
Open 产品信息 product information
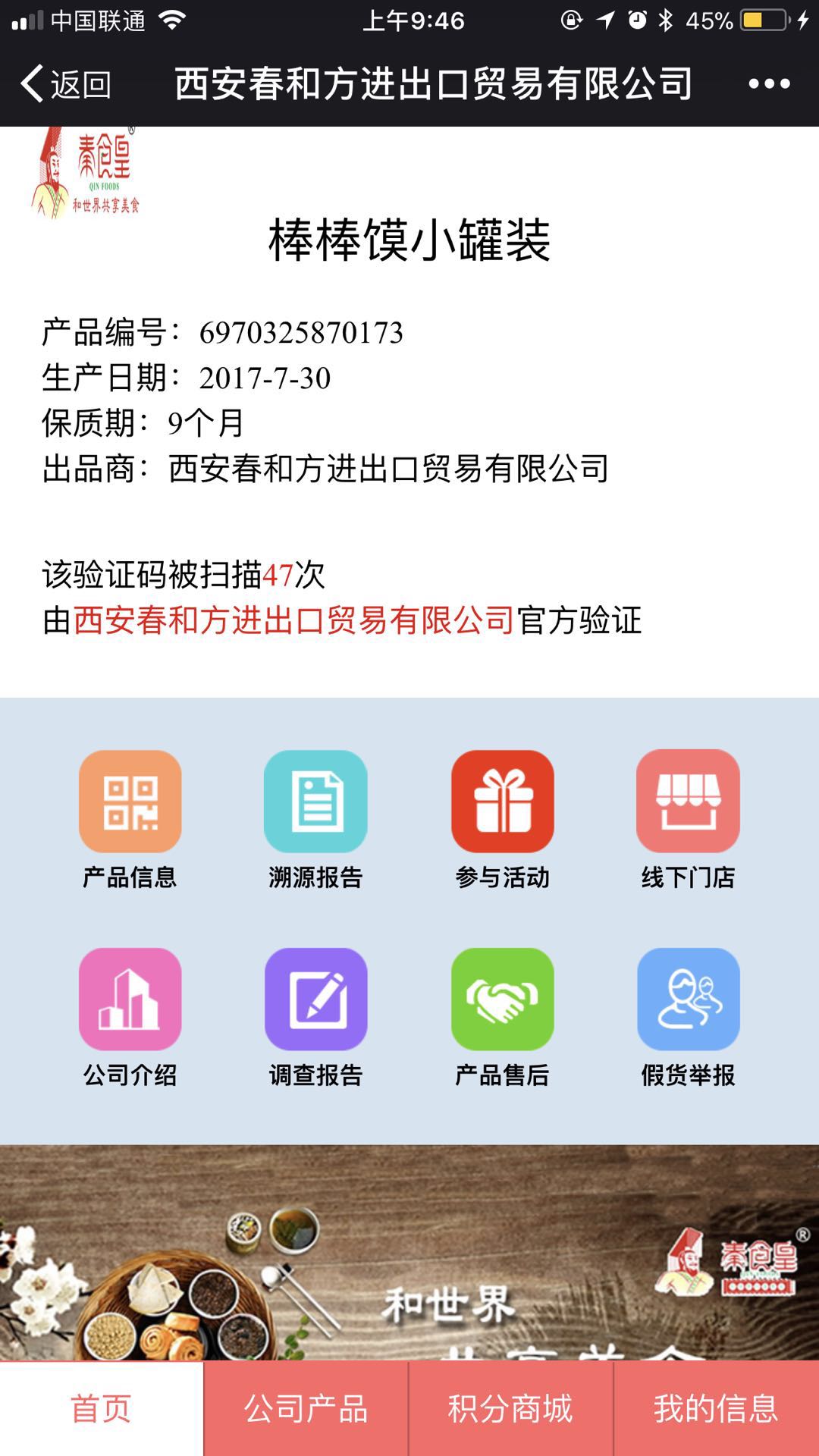[x=130, y=819]
